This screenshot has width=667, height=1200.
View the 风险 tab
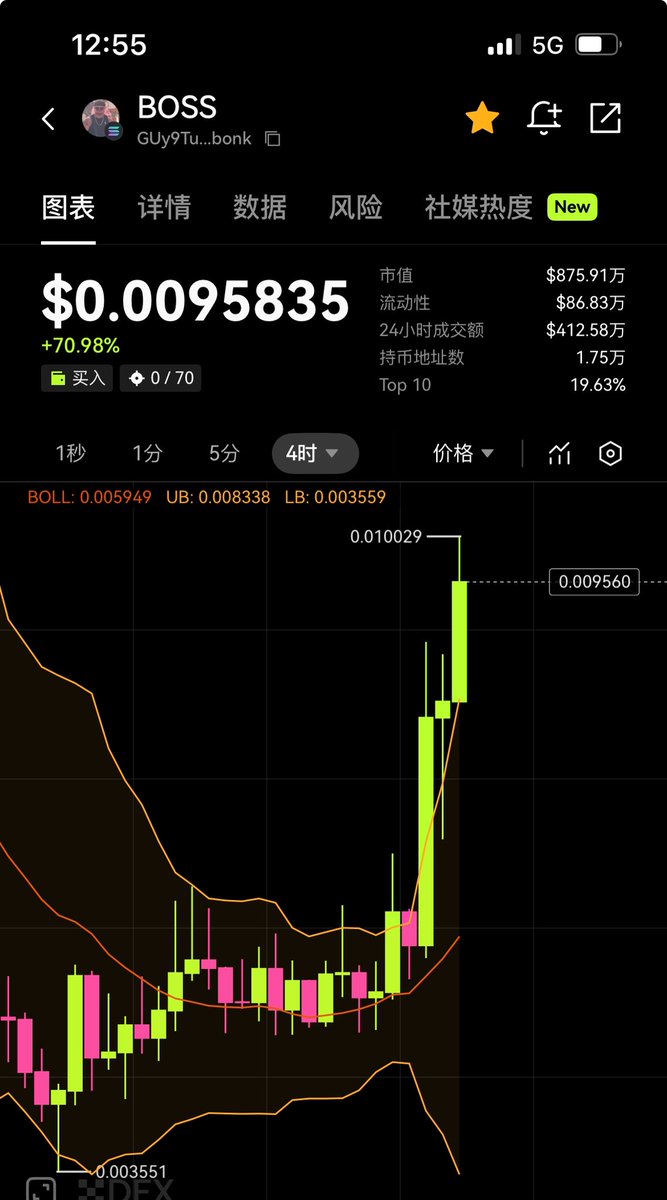[x=356, y=207]
